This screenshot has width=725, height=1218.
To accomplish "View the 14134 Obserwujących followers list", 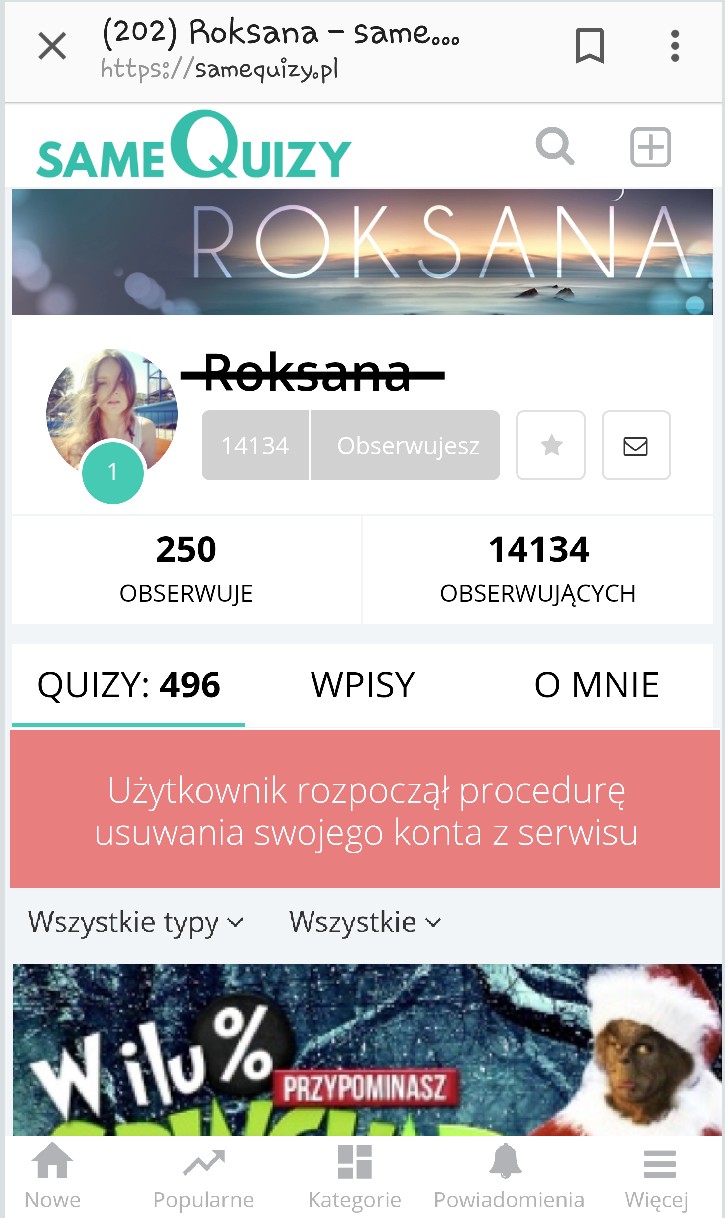I will coord(538,569).
